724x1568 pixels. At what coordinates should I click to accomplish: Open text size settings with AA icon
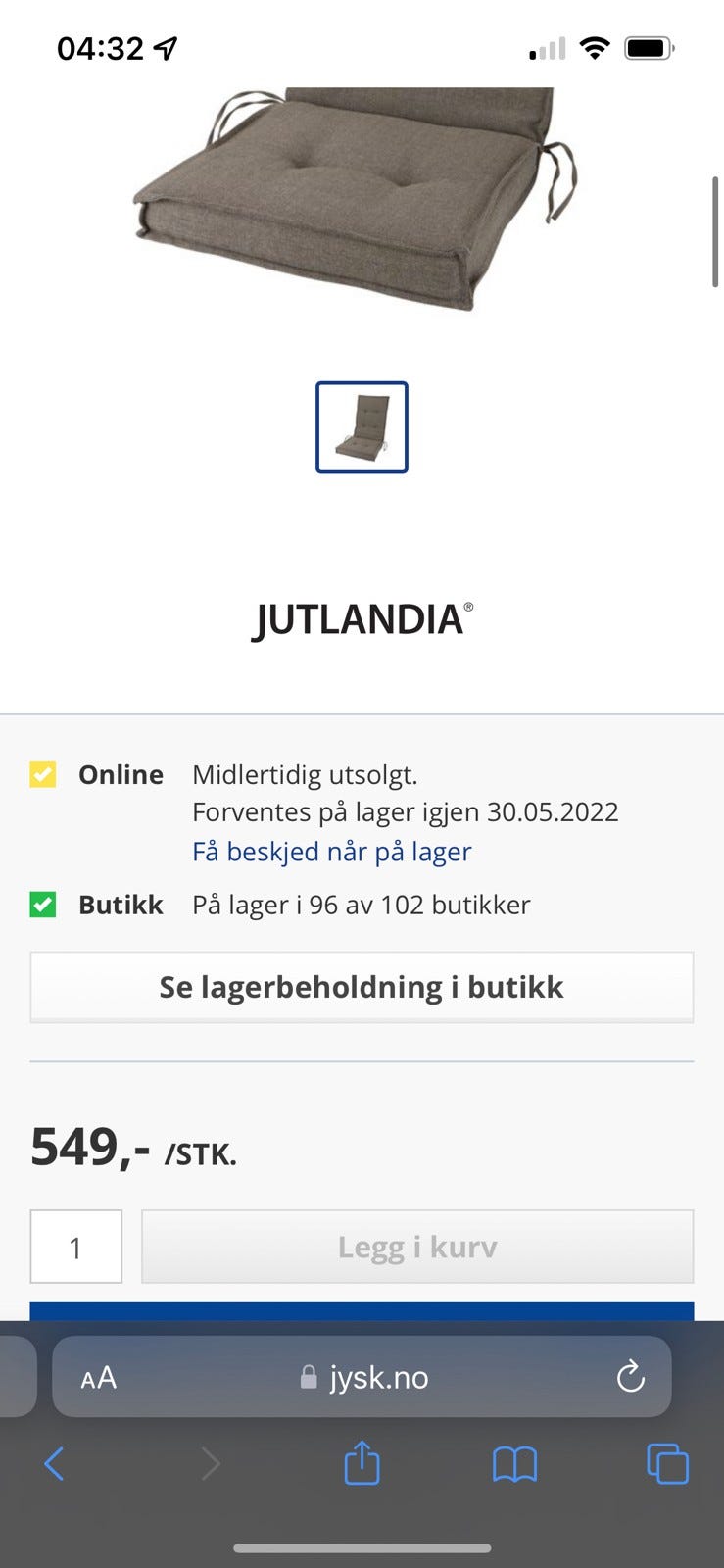point(97,1377)
